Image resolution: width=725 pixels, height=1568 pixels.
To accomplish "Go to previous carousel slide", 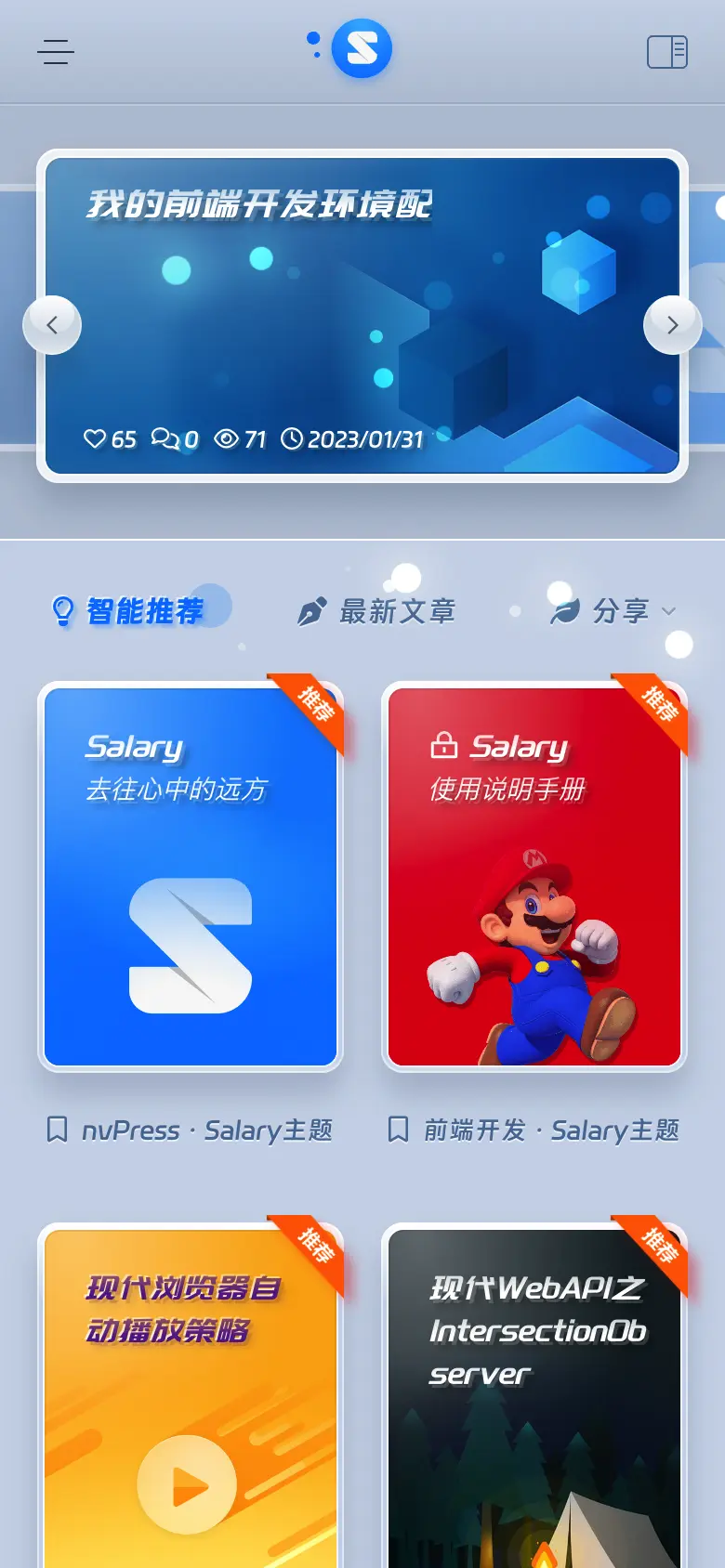I will click(x=52, y=325).
